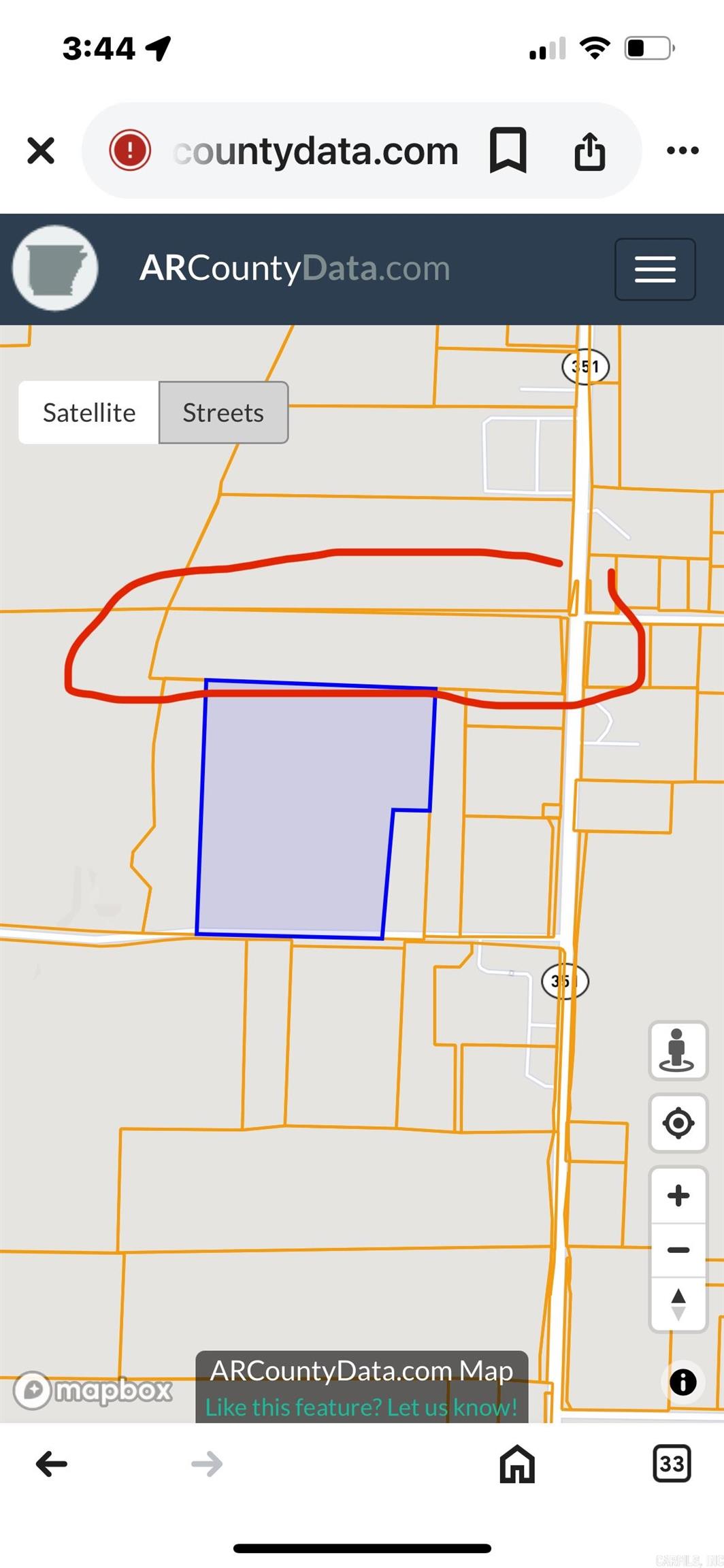Open the hamburger navigation menu
Viewport: 724px width, 1568px height.
click(x=654, y=269)
